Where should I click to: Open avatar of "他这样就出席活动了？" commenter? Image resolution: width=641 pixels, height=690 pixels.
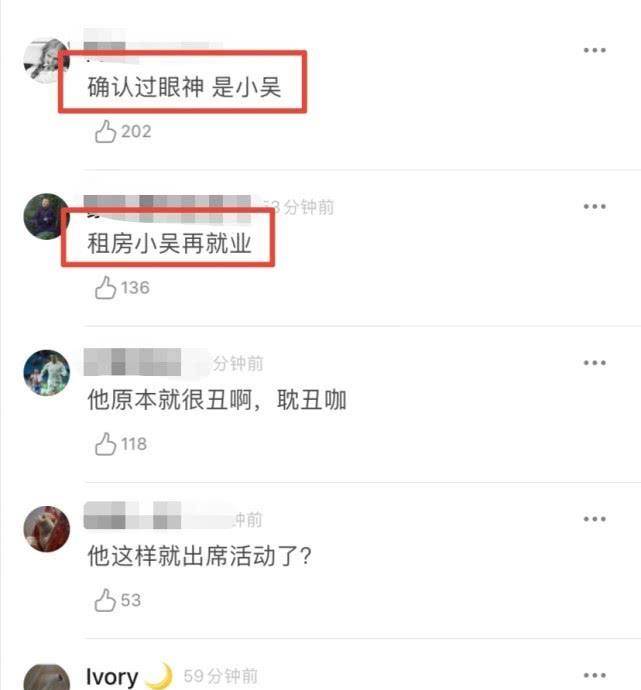click(x=46, y=529)
